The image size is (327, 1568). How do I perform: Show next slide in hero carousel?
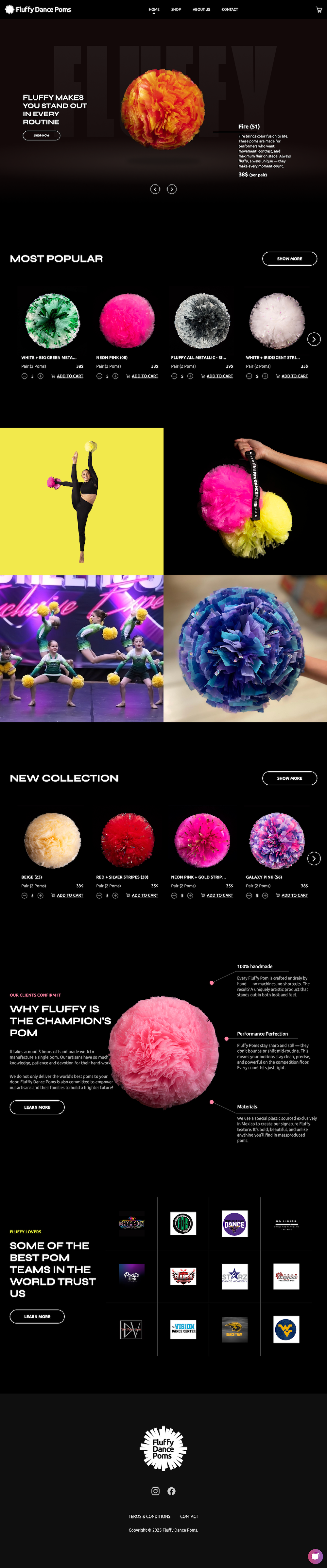point(172,189)
